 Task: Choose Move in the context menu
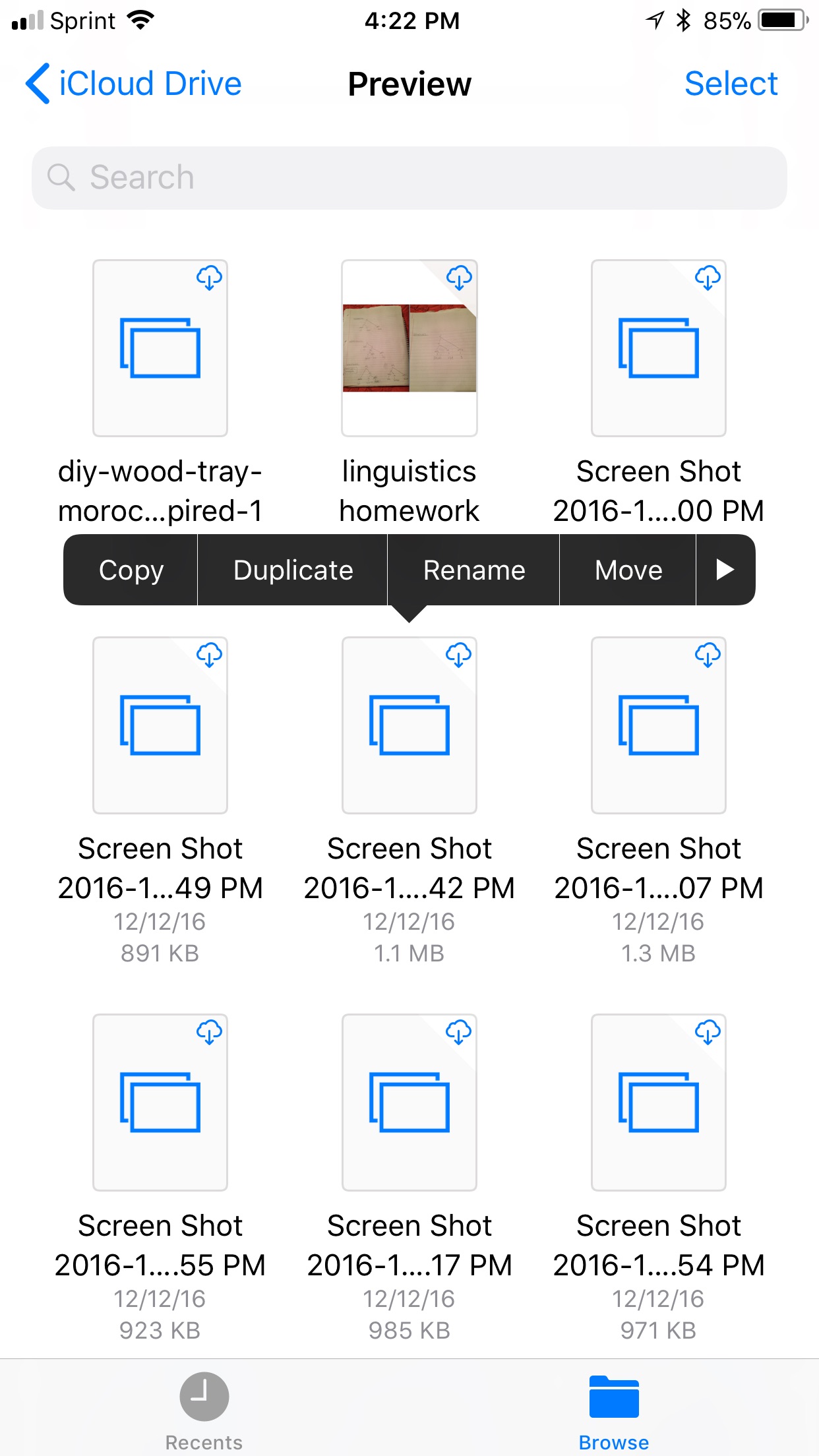coord(628,570)
